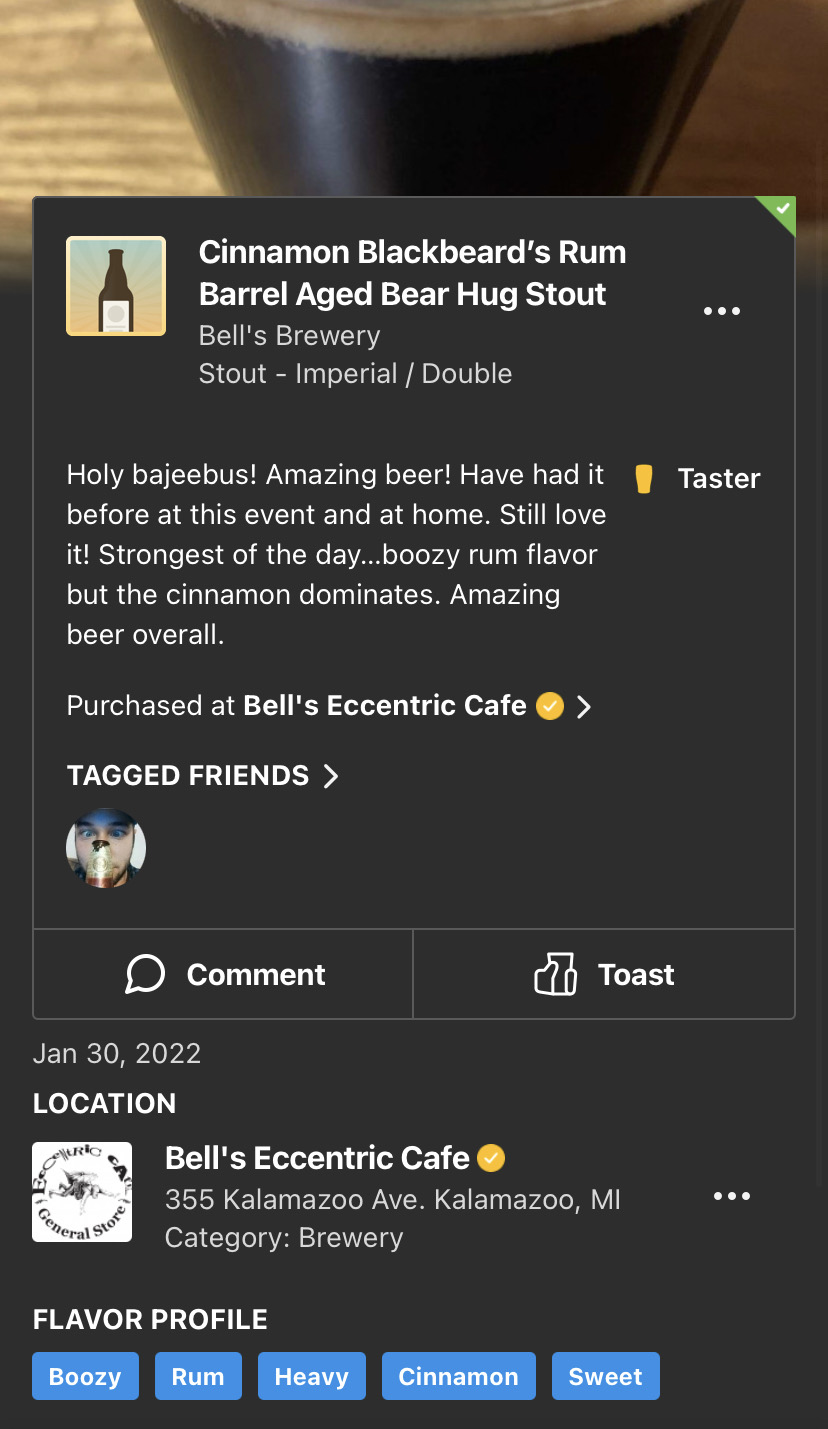
Task: Select the Rum flavor tag
Action: (198, 1376)
